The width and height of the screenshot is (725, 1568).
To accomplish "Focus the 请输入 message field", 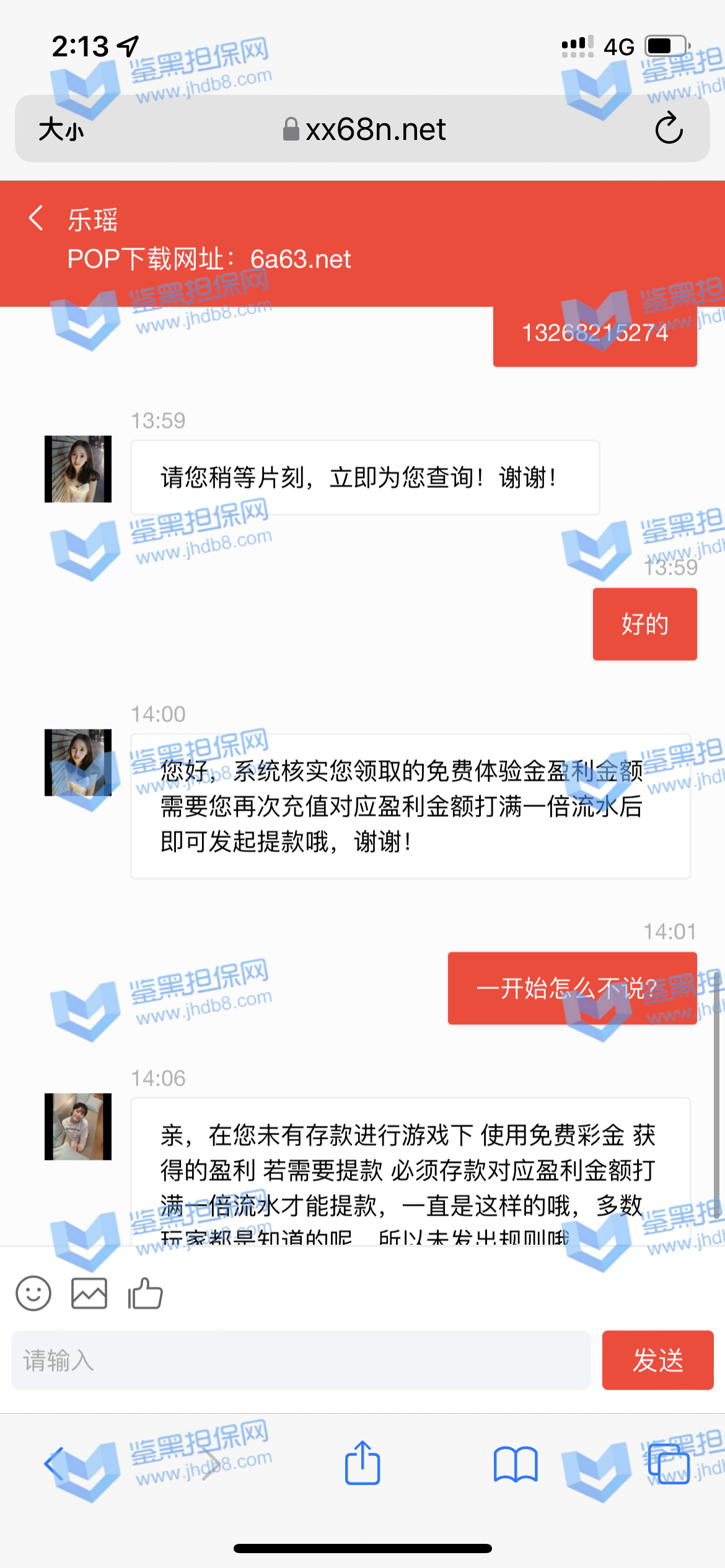I will coord(301,1361).
